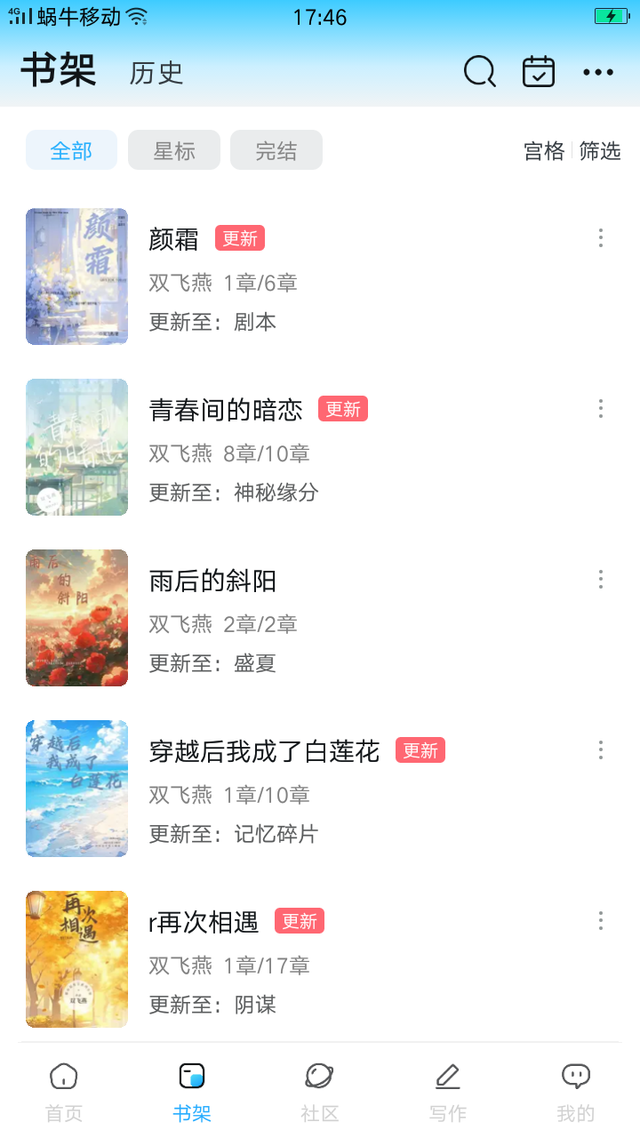Switch to 宫格 grid layout
Viewport: 640px width, 1138px height.
pos(544,151)
